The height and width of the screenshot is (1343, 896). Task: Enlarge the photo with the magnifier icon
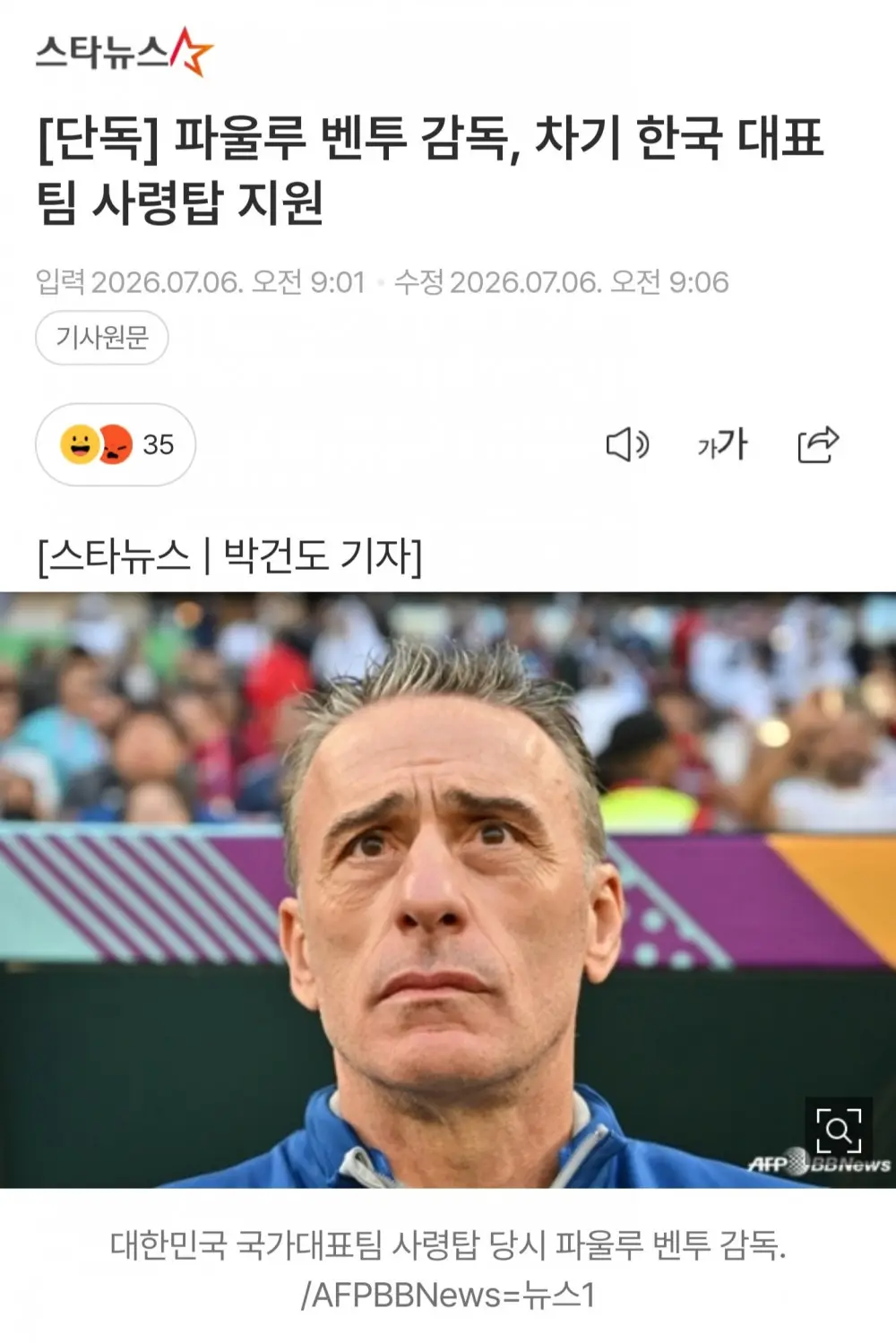point(839,1130)
